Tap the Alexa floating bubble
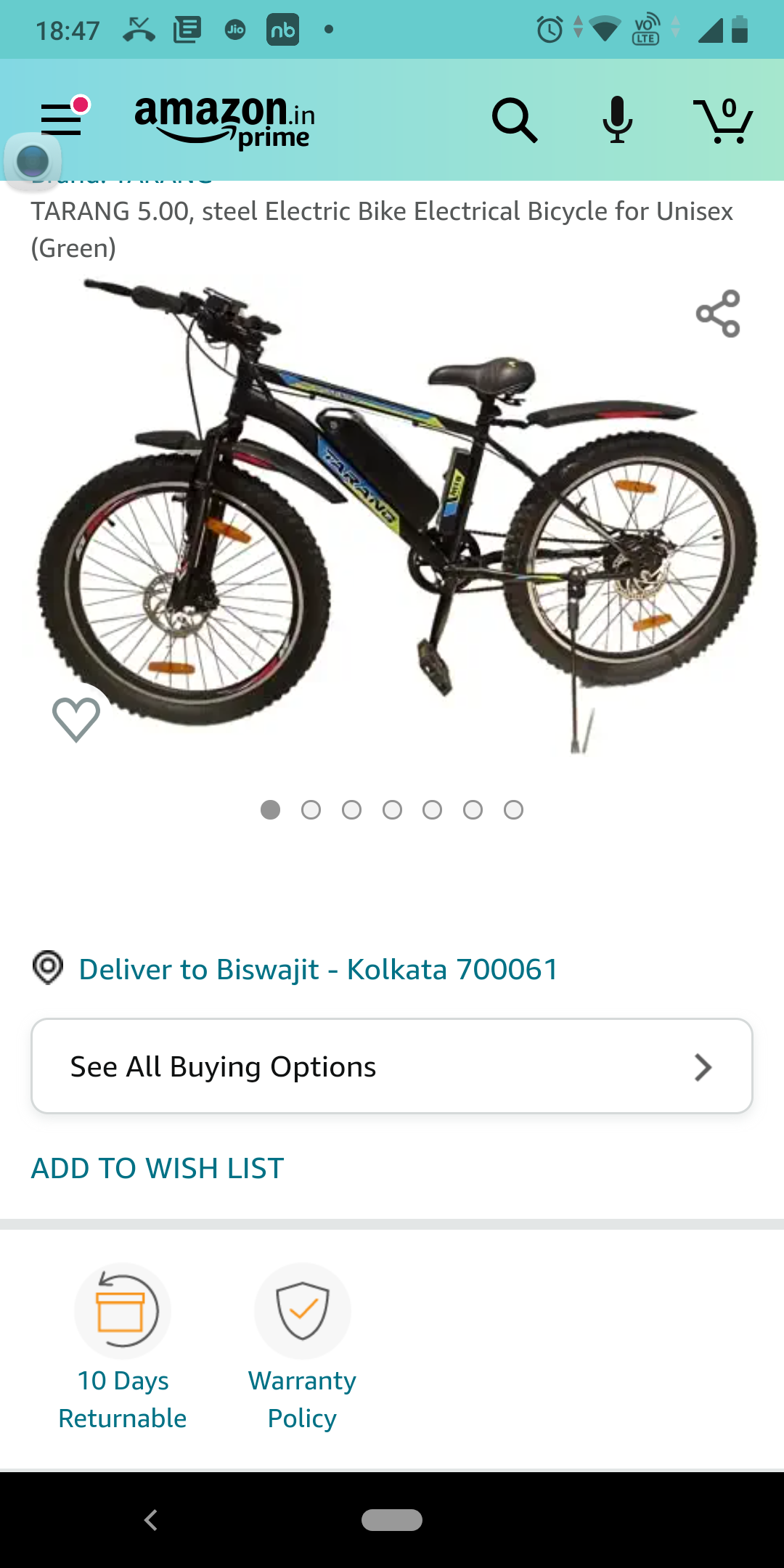This screenshot has height=1568, width=784. (33, 161)
